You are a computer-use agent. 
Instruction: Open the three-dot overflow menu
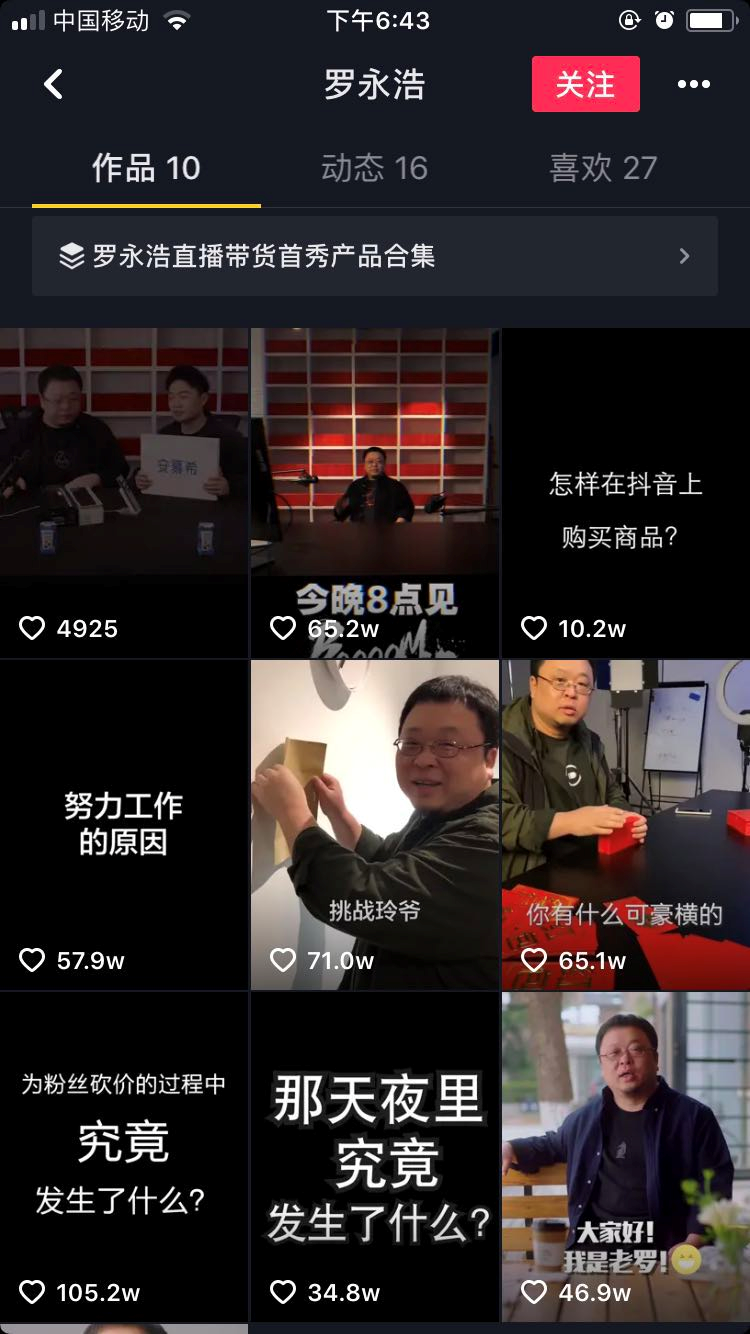[693, 84]
